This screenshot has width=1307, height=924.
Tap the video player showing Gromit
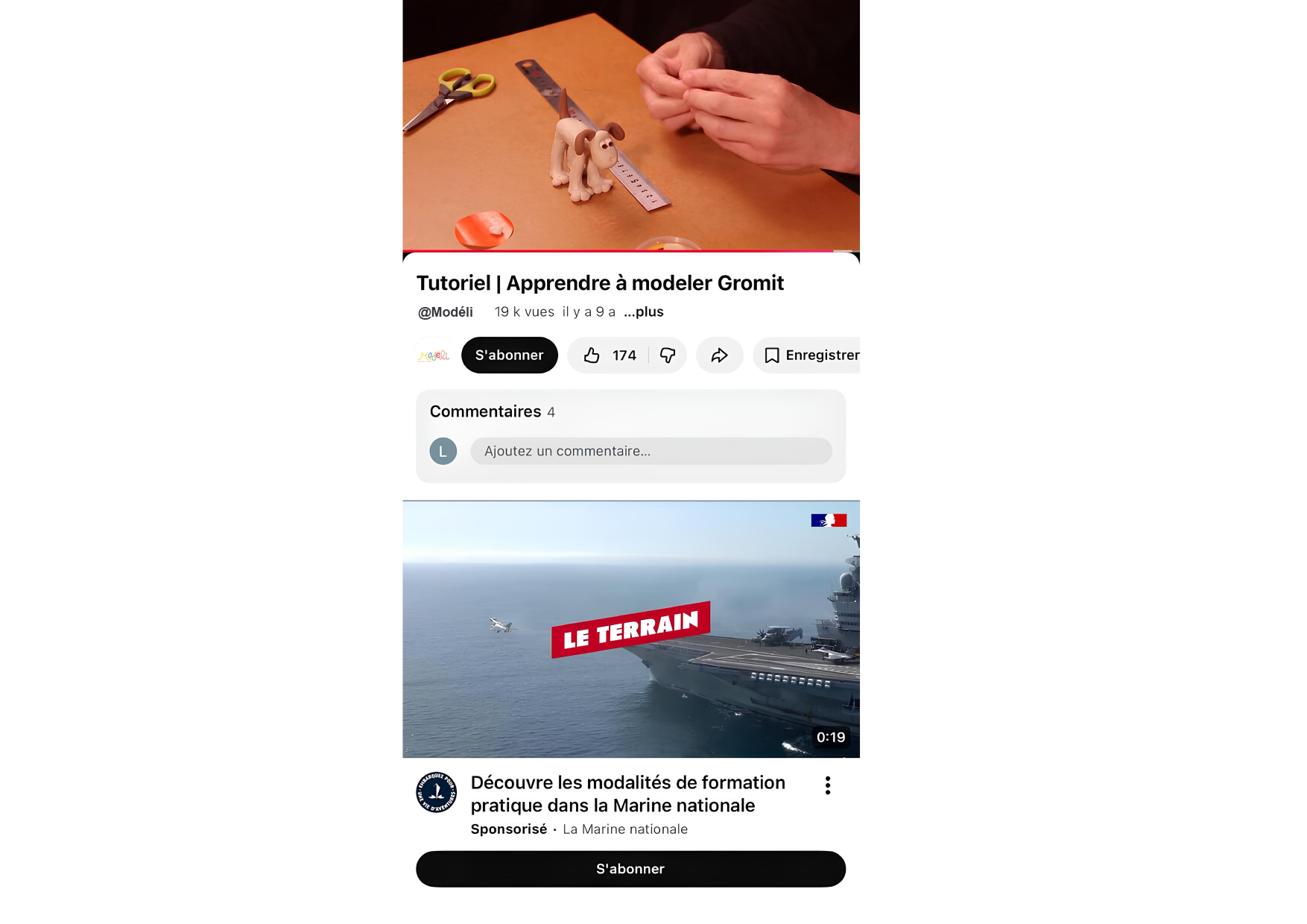(x=630, y=125)
